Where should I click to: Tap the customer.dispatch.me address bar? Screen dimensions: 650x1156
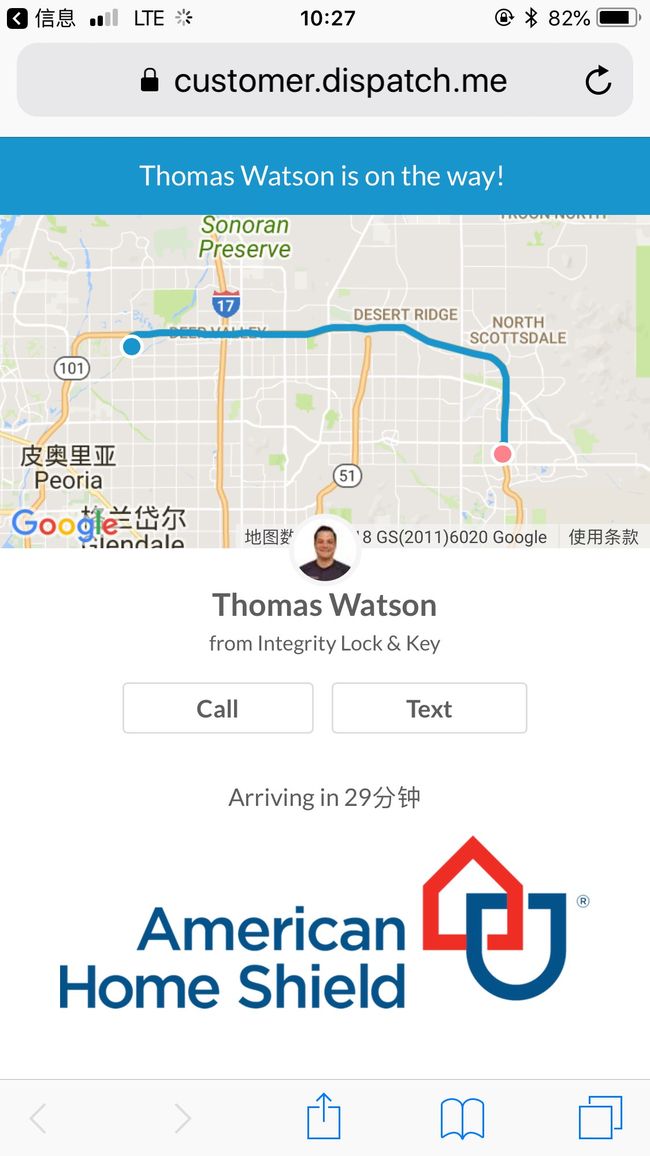(x=325, y=80)
